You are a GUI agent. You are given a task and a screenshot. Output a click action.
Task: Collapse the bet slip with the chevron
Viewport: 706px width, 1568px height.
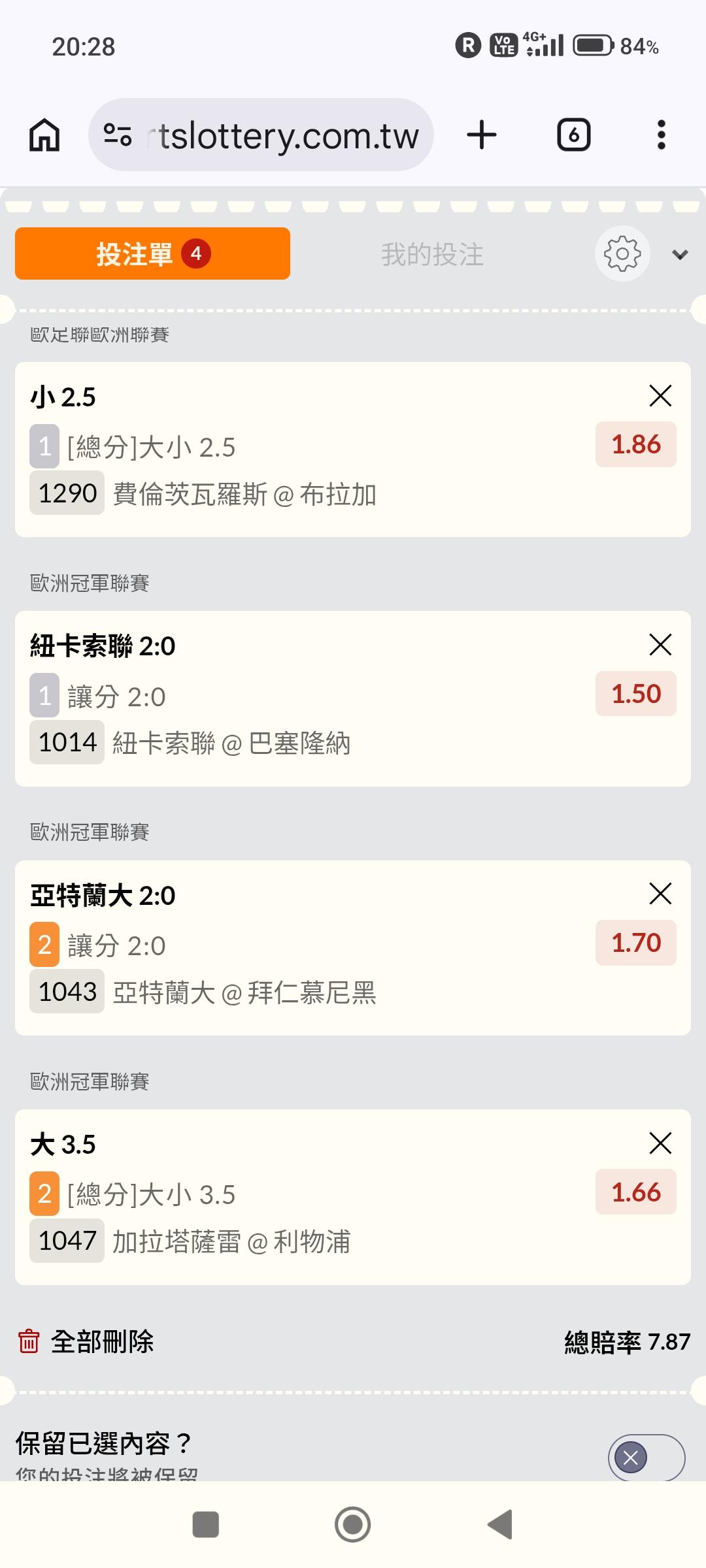pos(680,255)
